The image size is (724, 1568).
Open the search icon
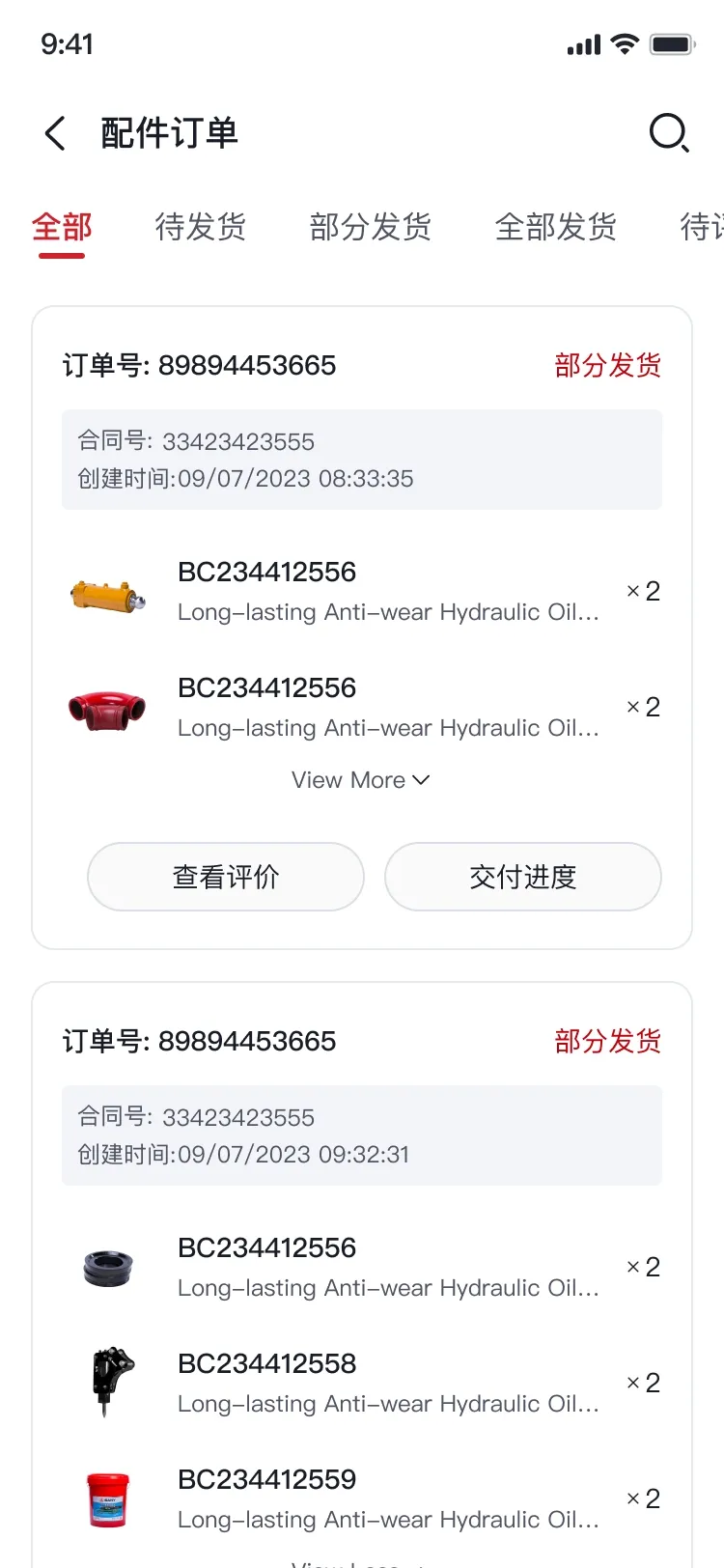click(669, 133)
